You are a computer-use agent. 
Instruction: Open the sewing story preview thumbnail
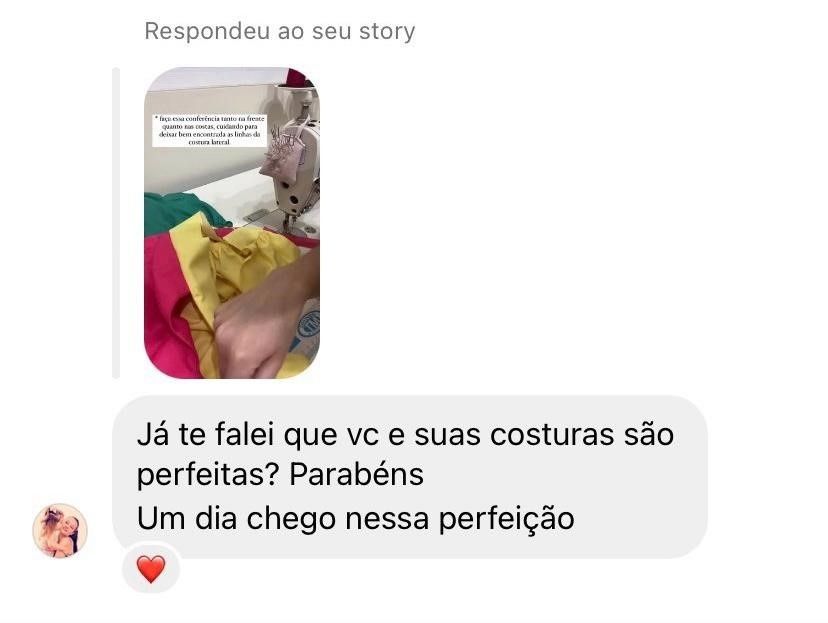[x=231, y=223]
